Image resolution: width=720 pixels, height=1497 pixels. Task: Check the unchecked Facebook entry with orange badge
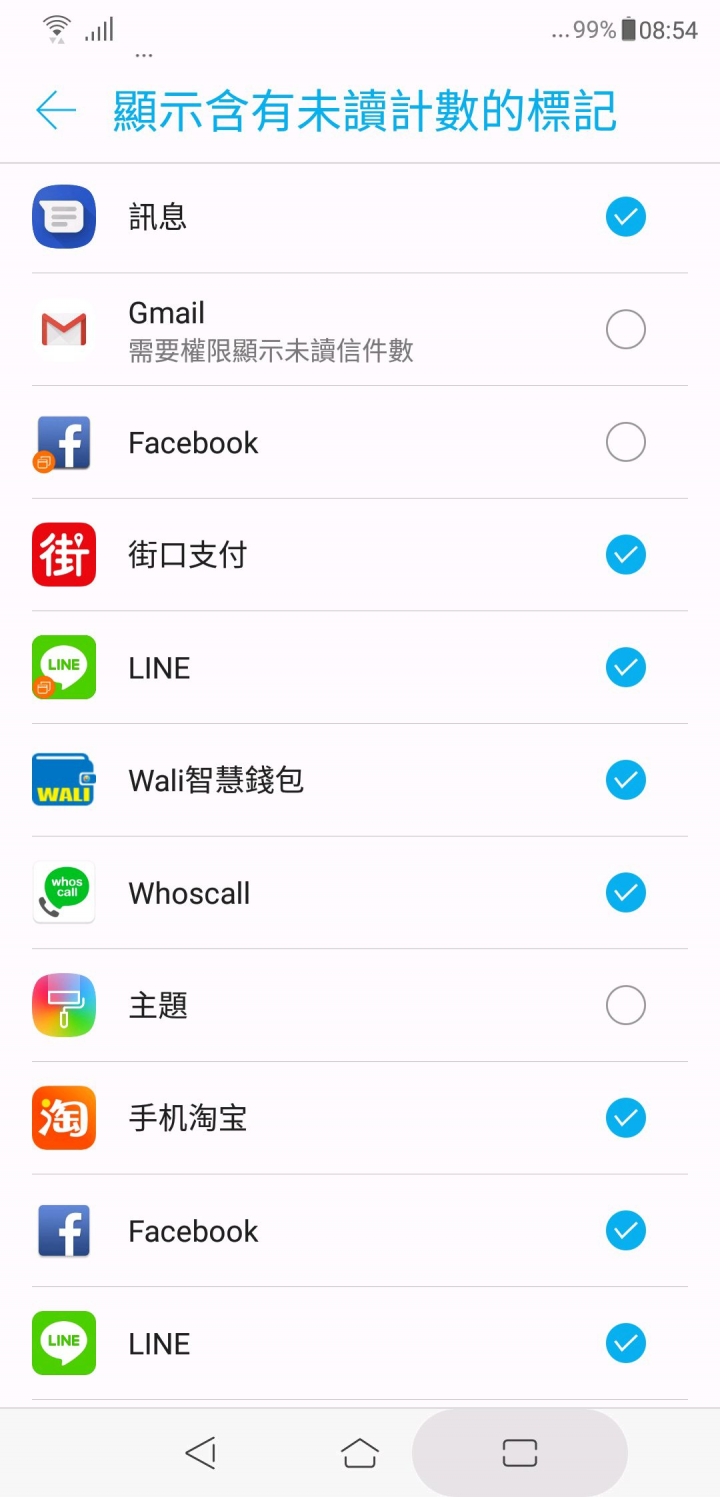[626, 442]
